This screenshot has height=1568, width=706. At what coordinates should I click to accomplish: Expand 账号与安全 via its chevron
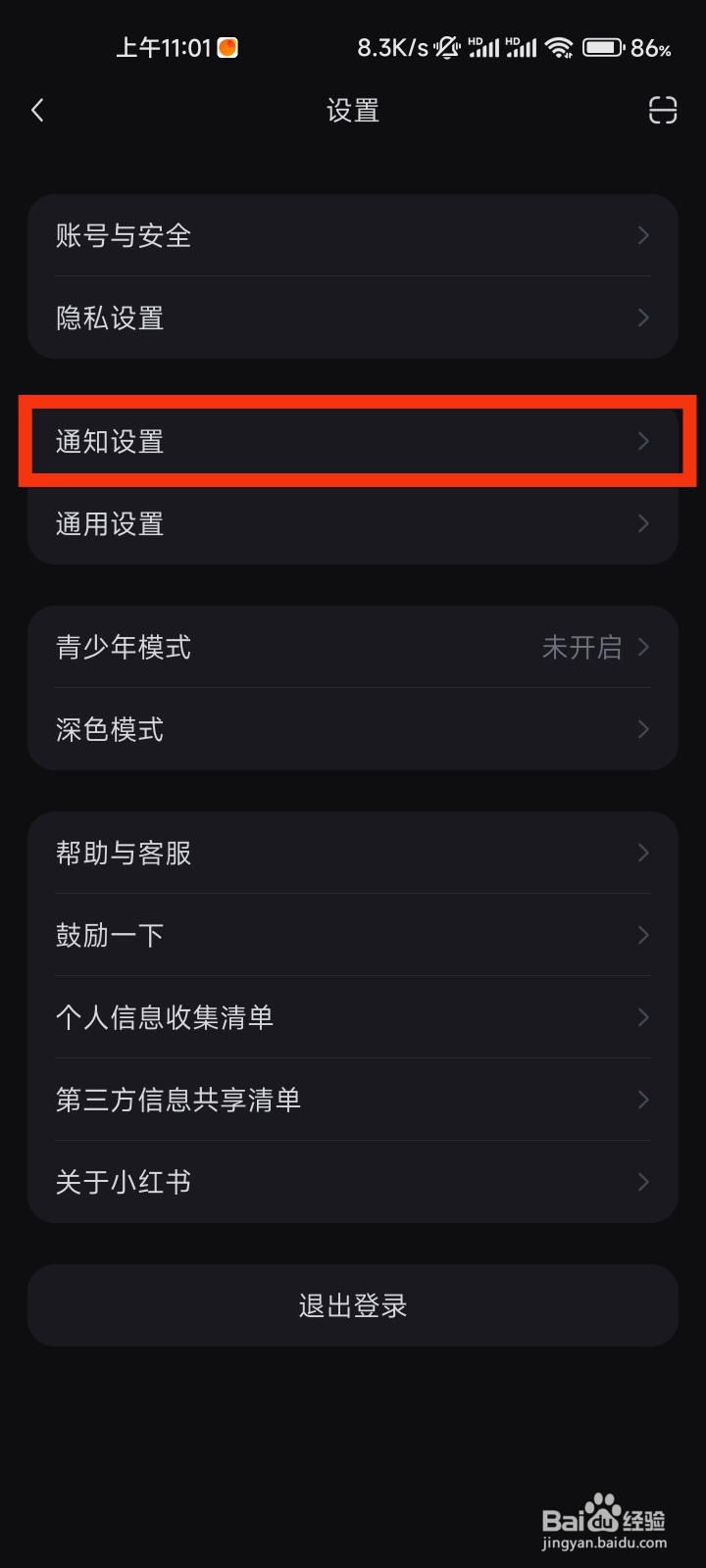(643, 235)
